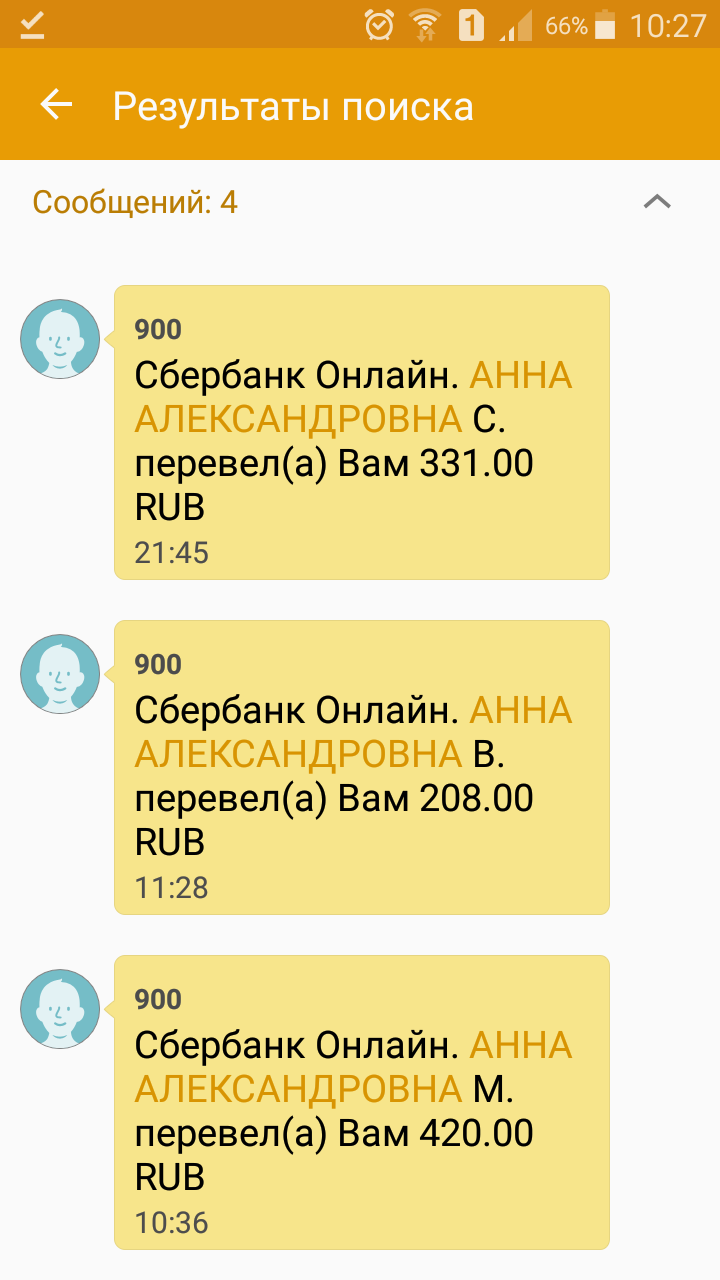Tap the avatar next to the 11:28 message
720x1280 pixels.
60,673
